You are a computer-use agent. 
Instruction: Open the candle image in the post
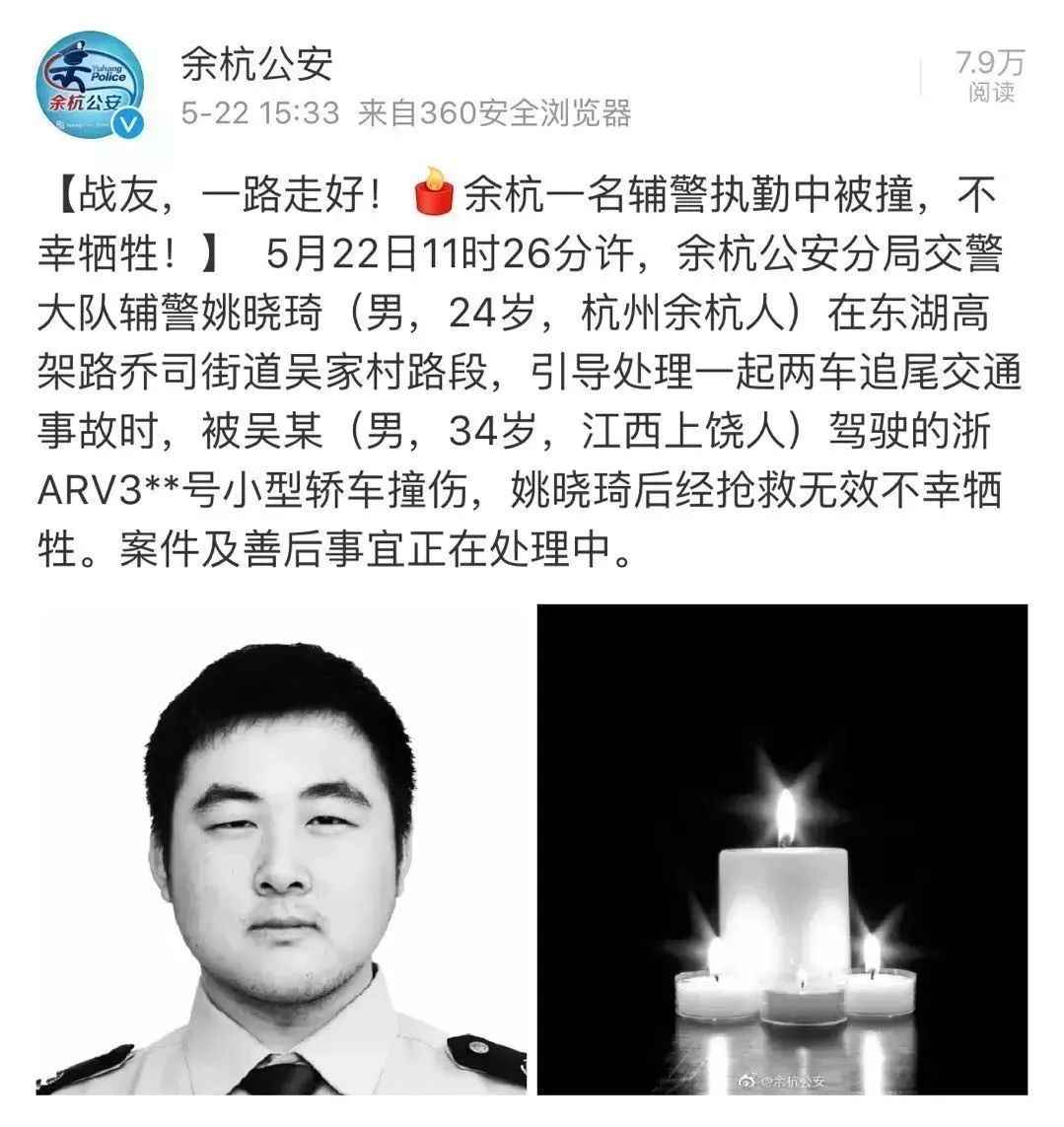pos(781,850)
